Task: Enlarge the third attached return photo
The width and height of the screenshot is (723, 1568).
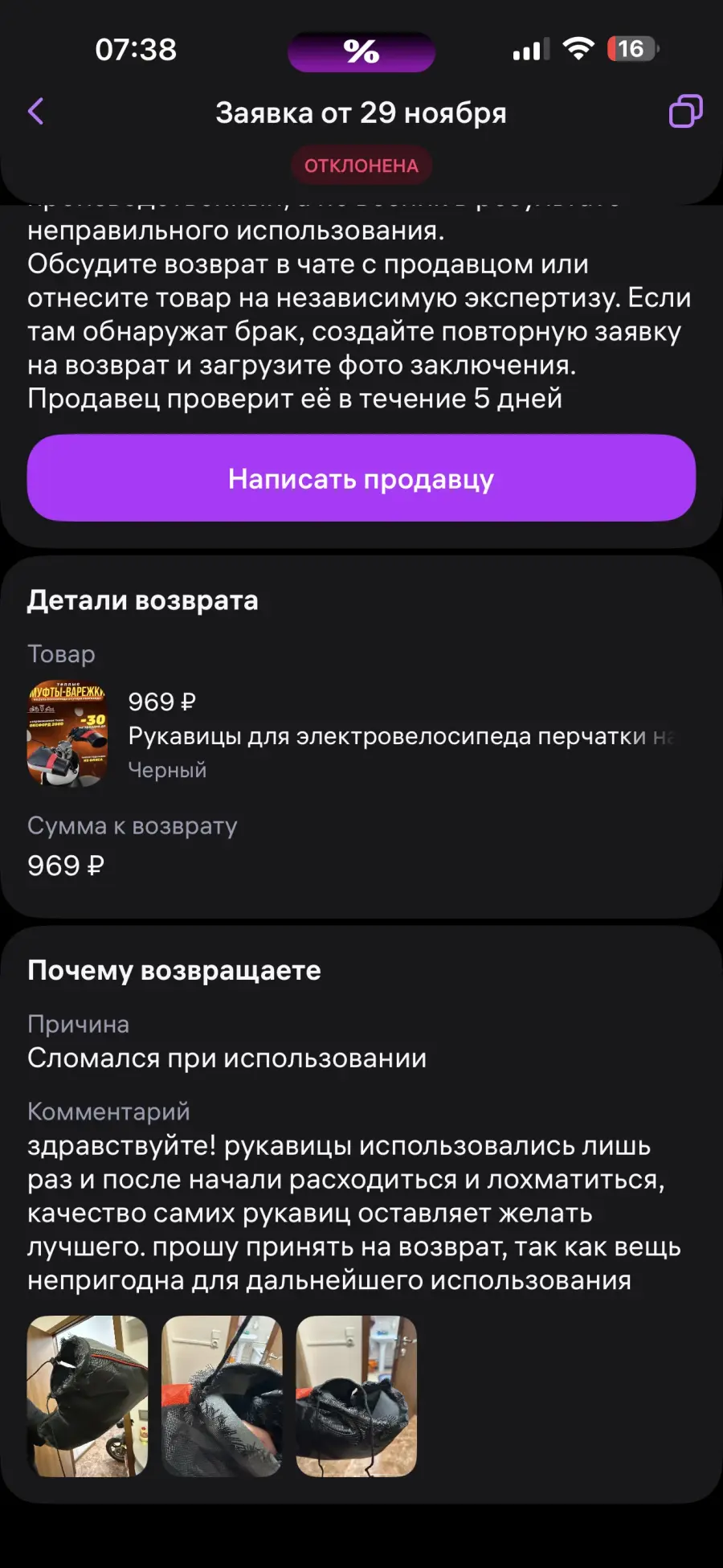Action: (x=357, y=1396)
